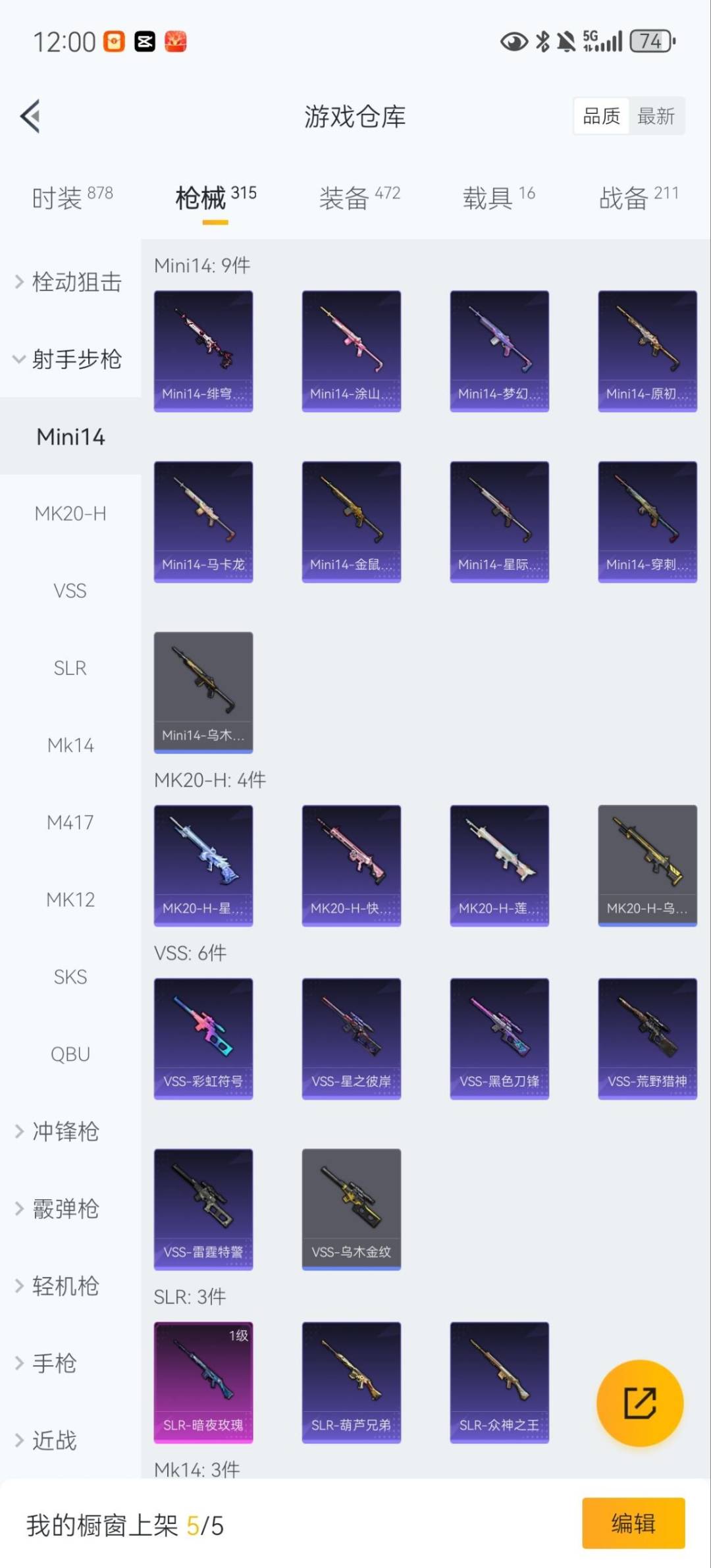The width and height of the screenshot is (711, 1568).
Task: Expand the 手枪 category
Action: pyautogui.click(x=55, y=1363)
